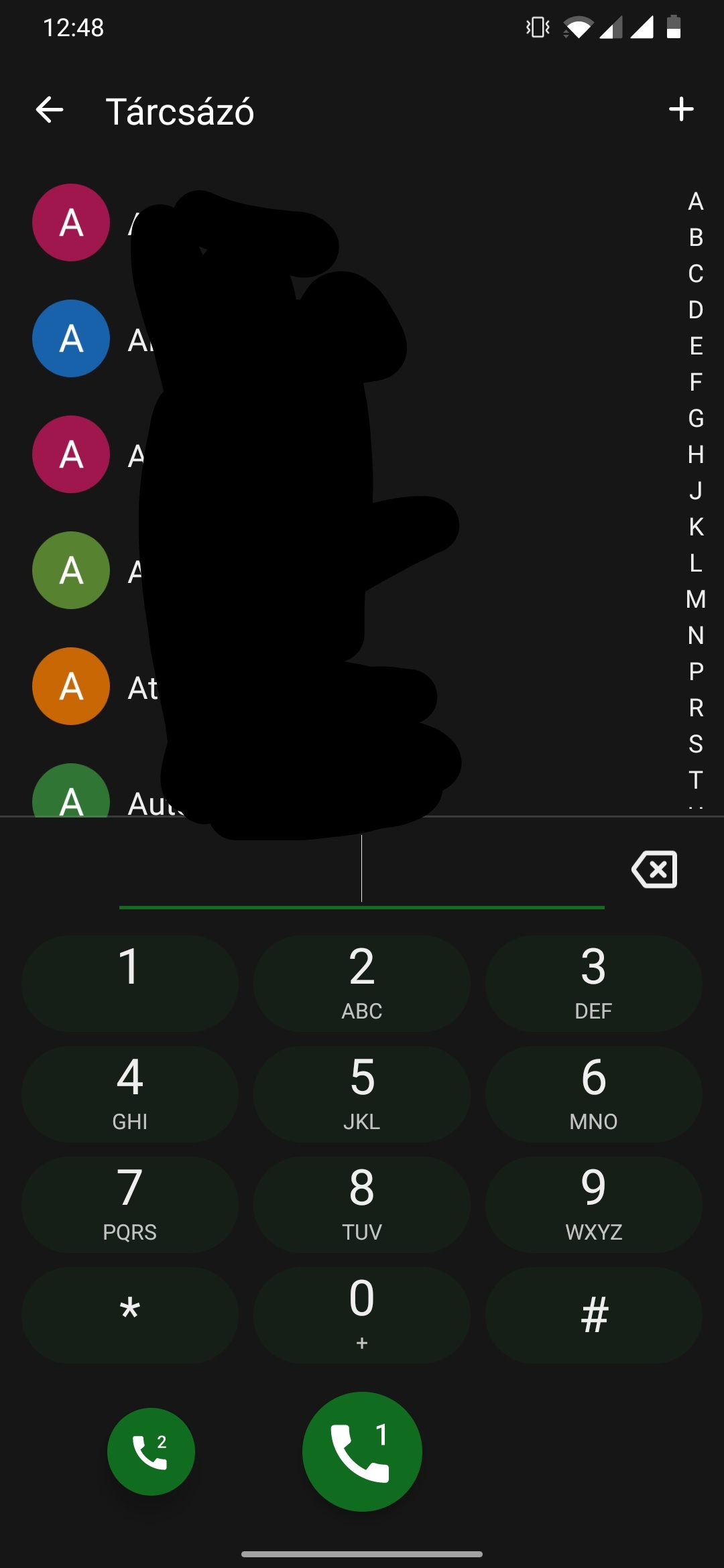Insert the hash symbol

point(594,1315)
